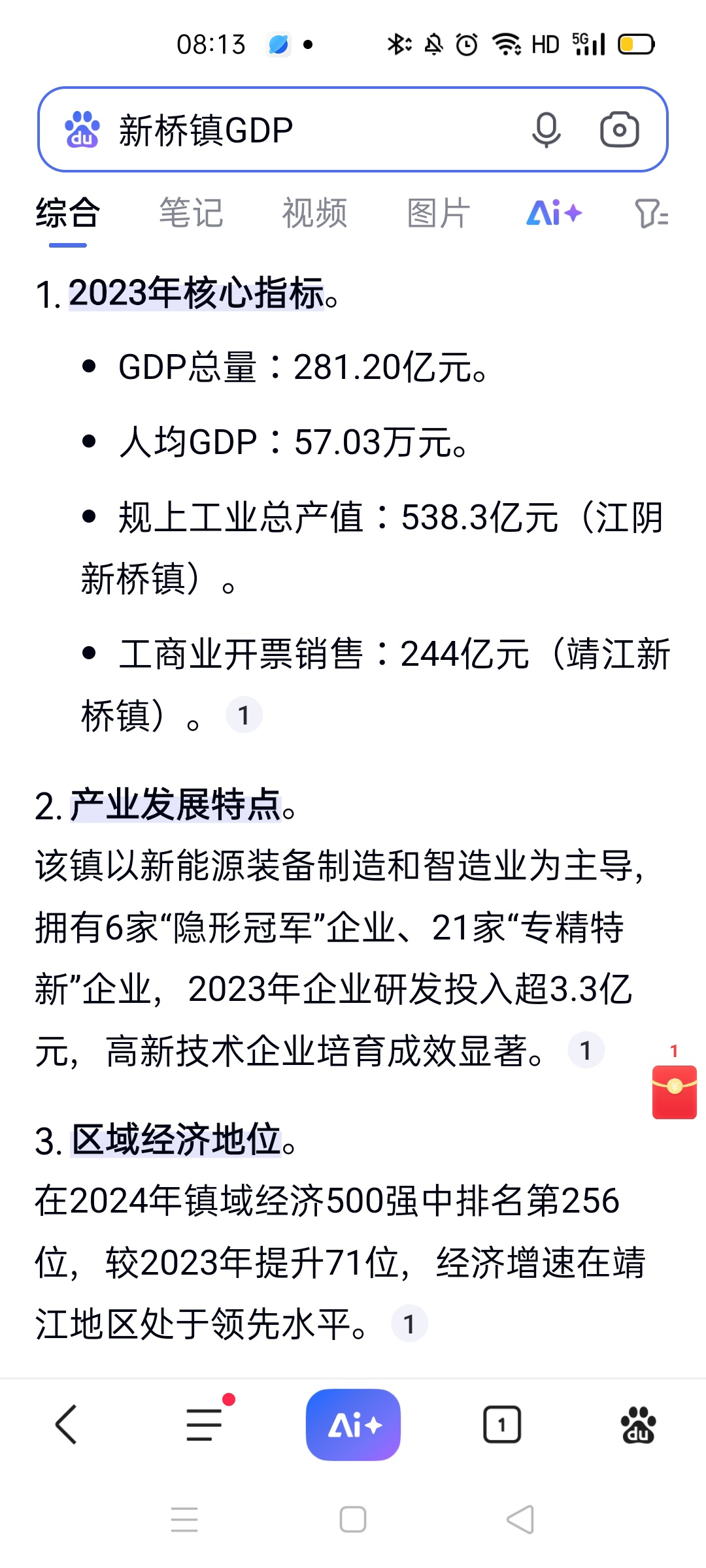
Task: Open the search filter icon
Action: coord(651,214)
